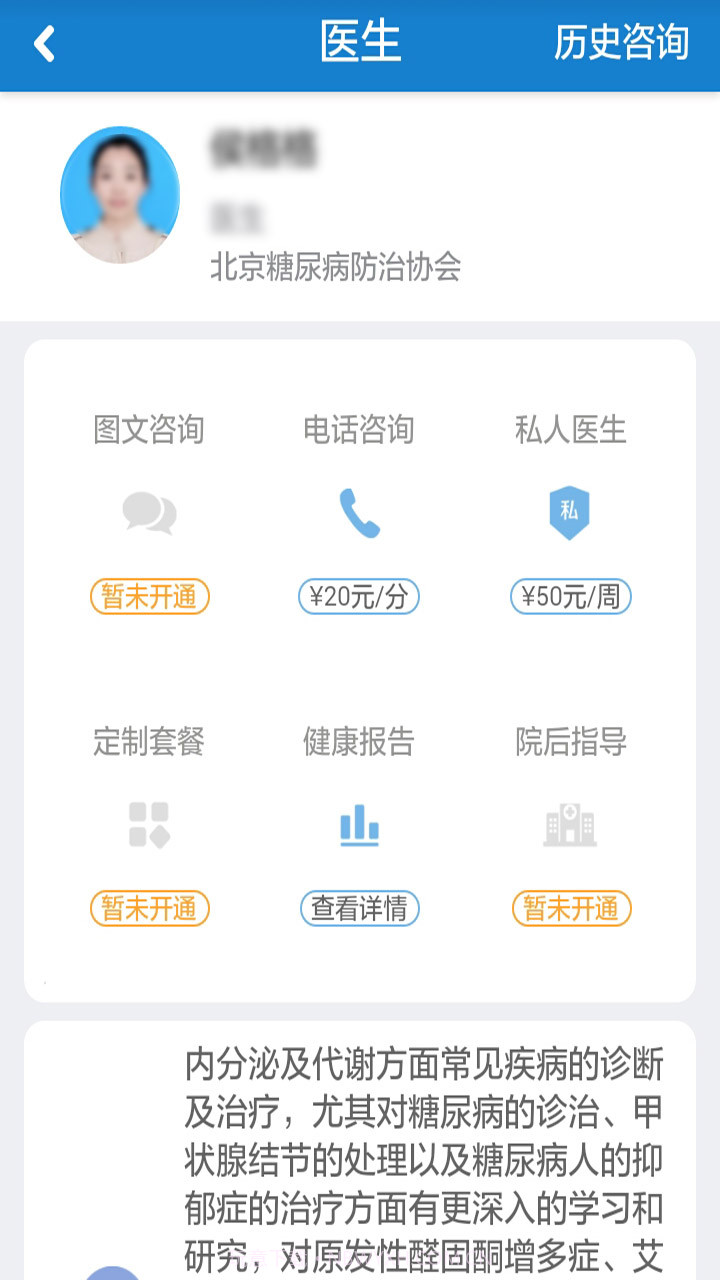Click 查看详情 under 健康报告
Viewport: 720px width, 1280px height.
click(359, 908)
